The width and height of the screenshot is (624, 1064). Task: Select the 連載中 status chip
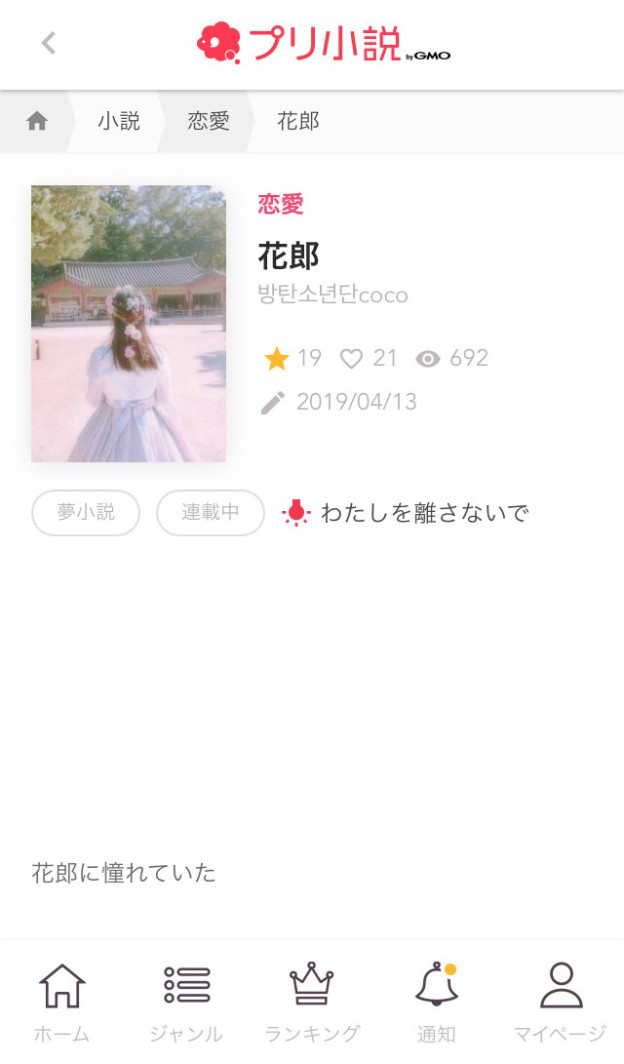(210, 512)
